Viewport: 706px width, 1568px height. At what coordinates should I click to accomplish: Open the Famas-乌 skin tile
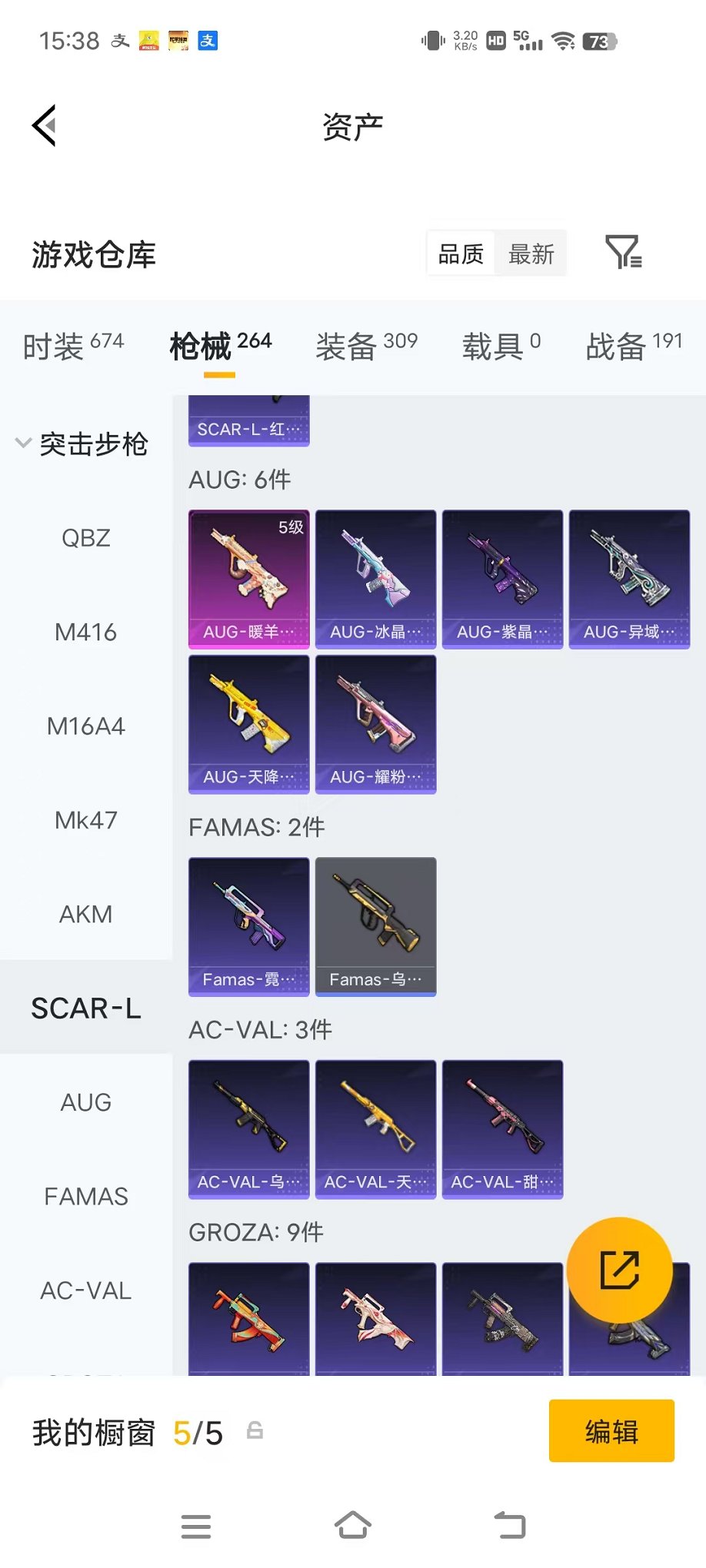coord(376,927)
